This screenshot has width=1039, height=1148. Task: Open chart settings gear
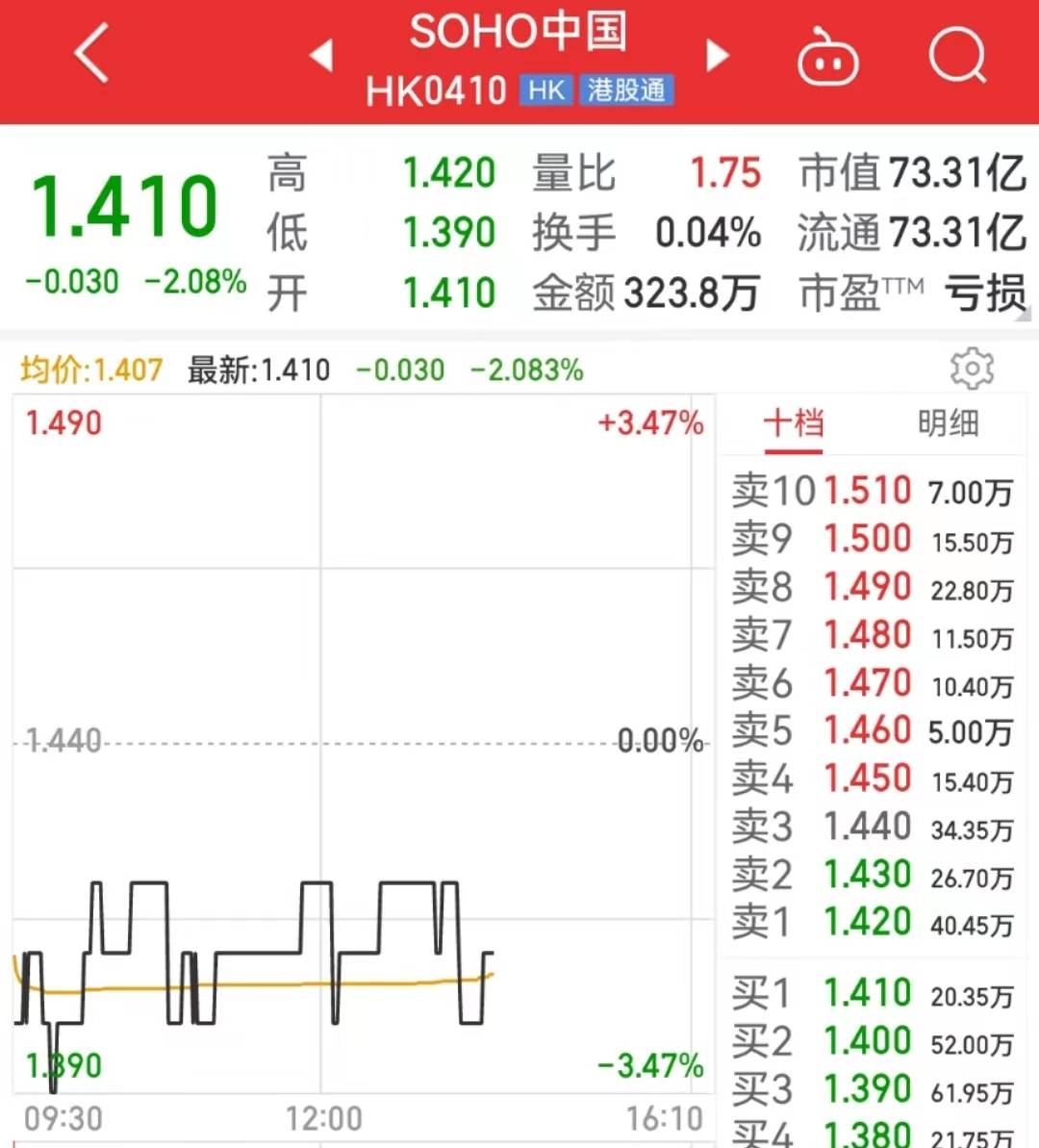[x=972, y=369]
